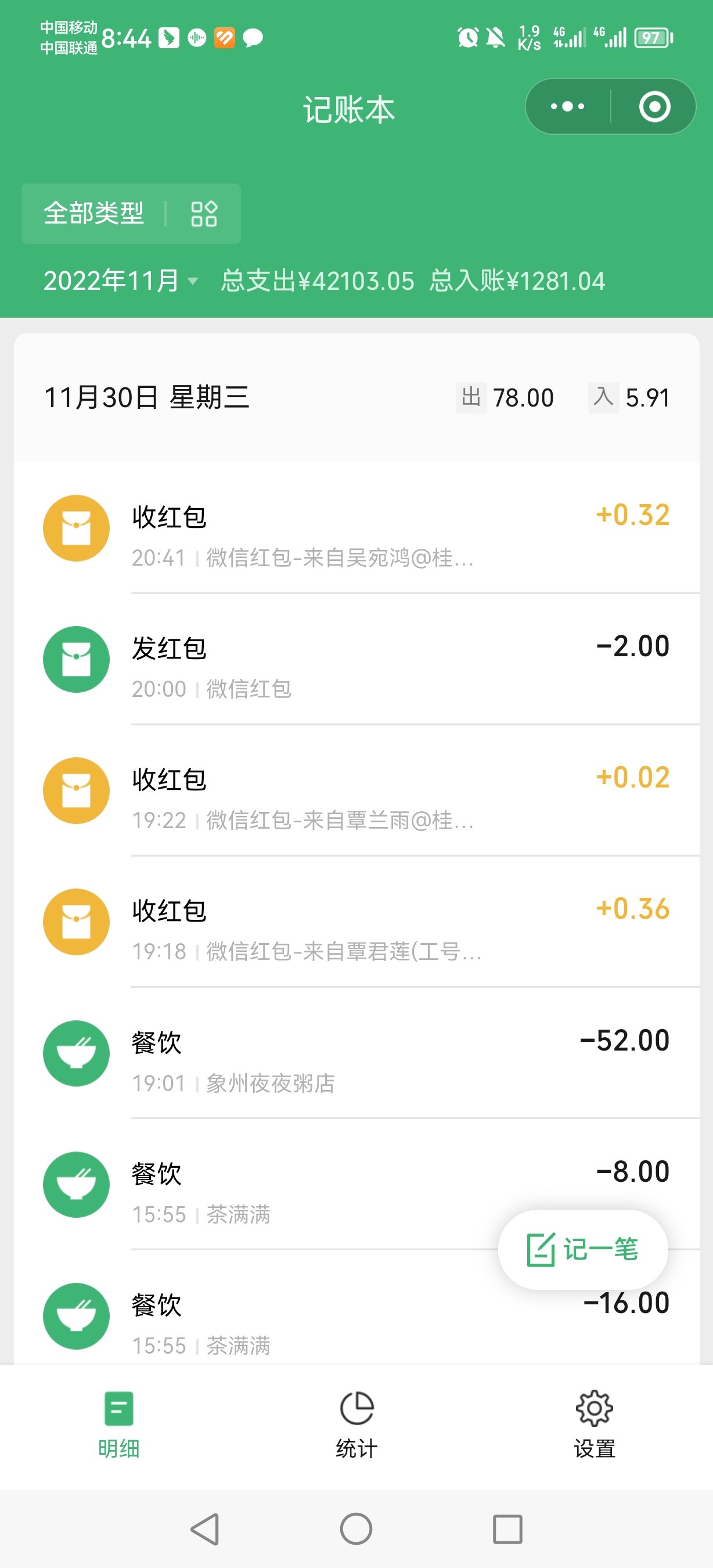
Task: Open the 19:18 收红包 +0.36 record
Action: point(356,922)
